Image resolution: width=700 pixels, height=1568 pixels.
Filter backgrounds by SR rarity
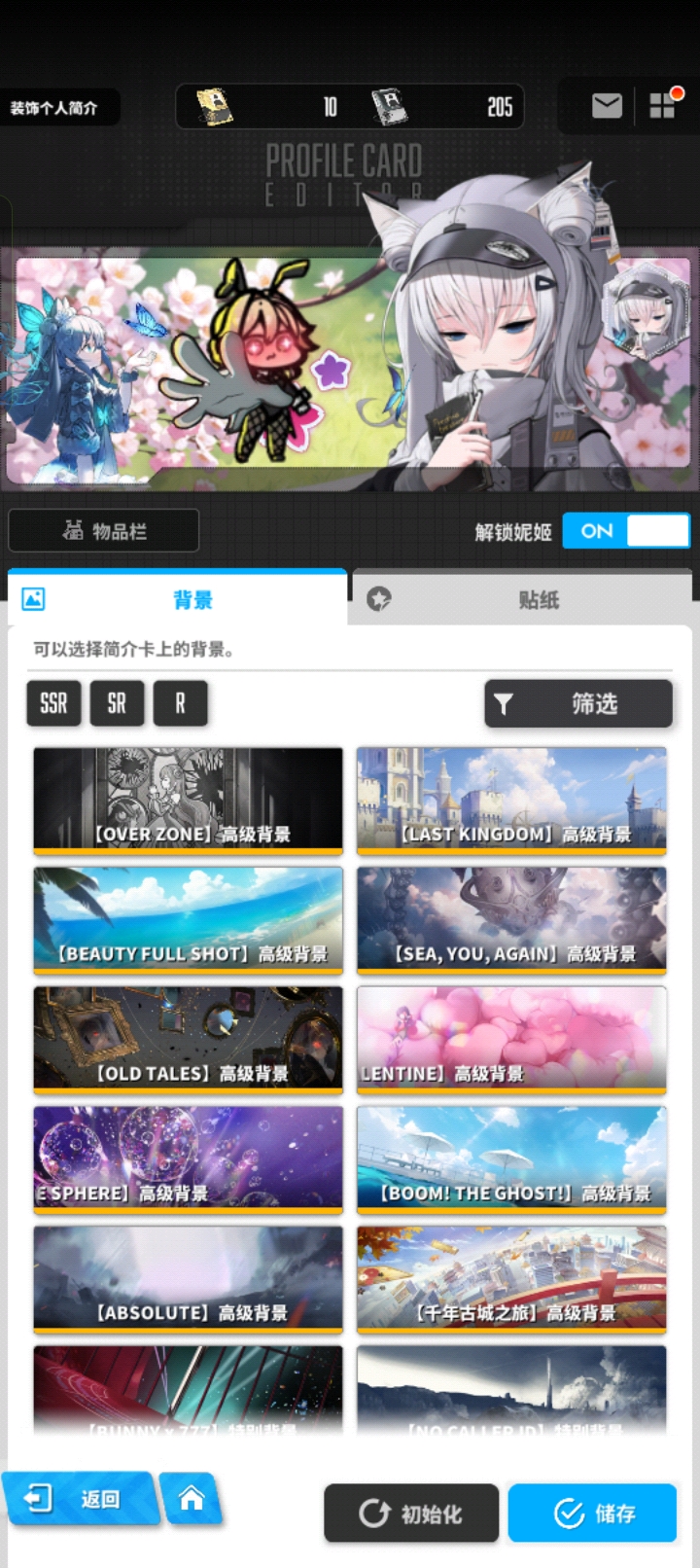117,703
